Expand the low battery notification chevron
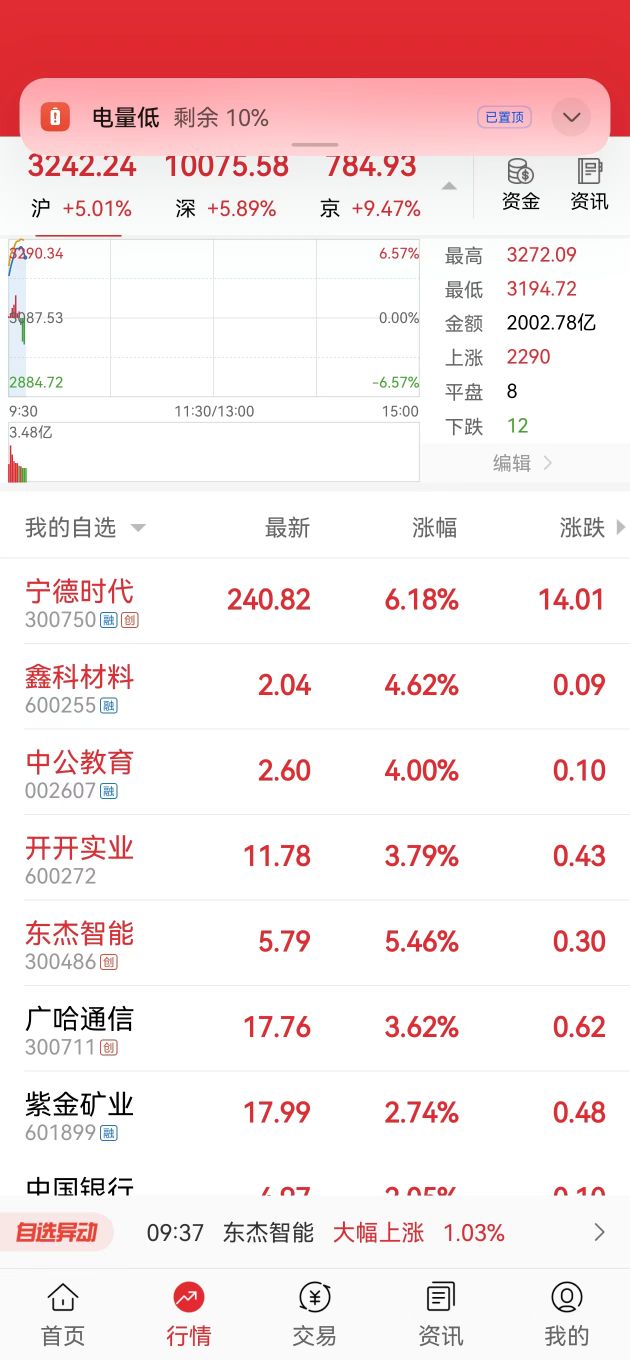Viewport: 630px width, 1360px height. tap(571, 118)
